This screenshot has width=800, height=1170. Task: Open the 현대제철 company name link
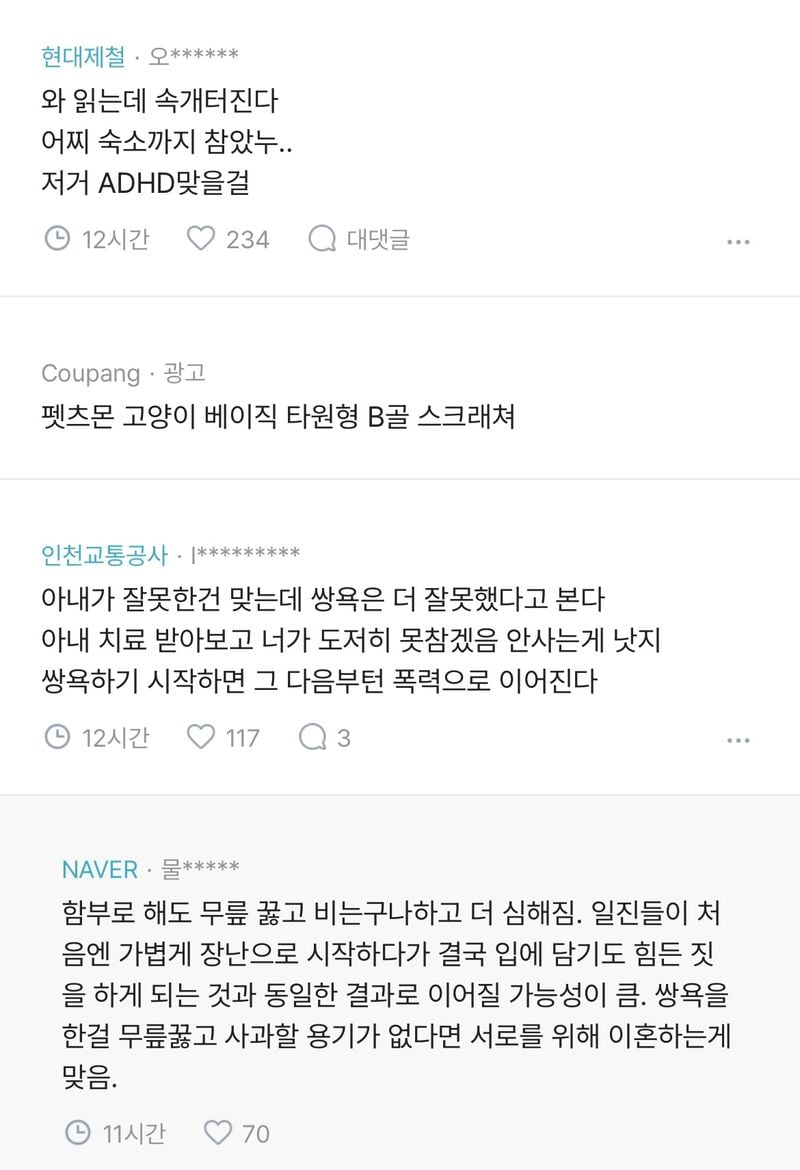click(83, 56)
